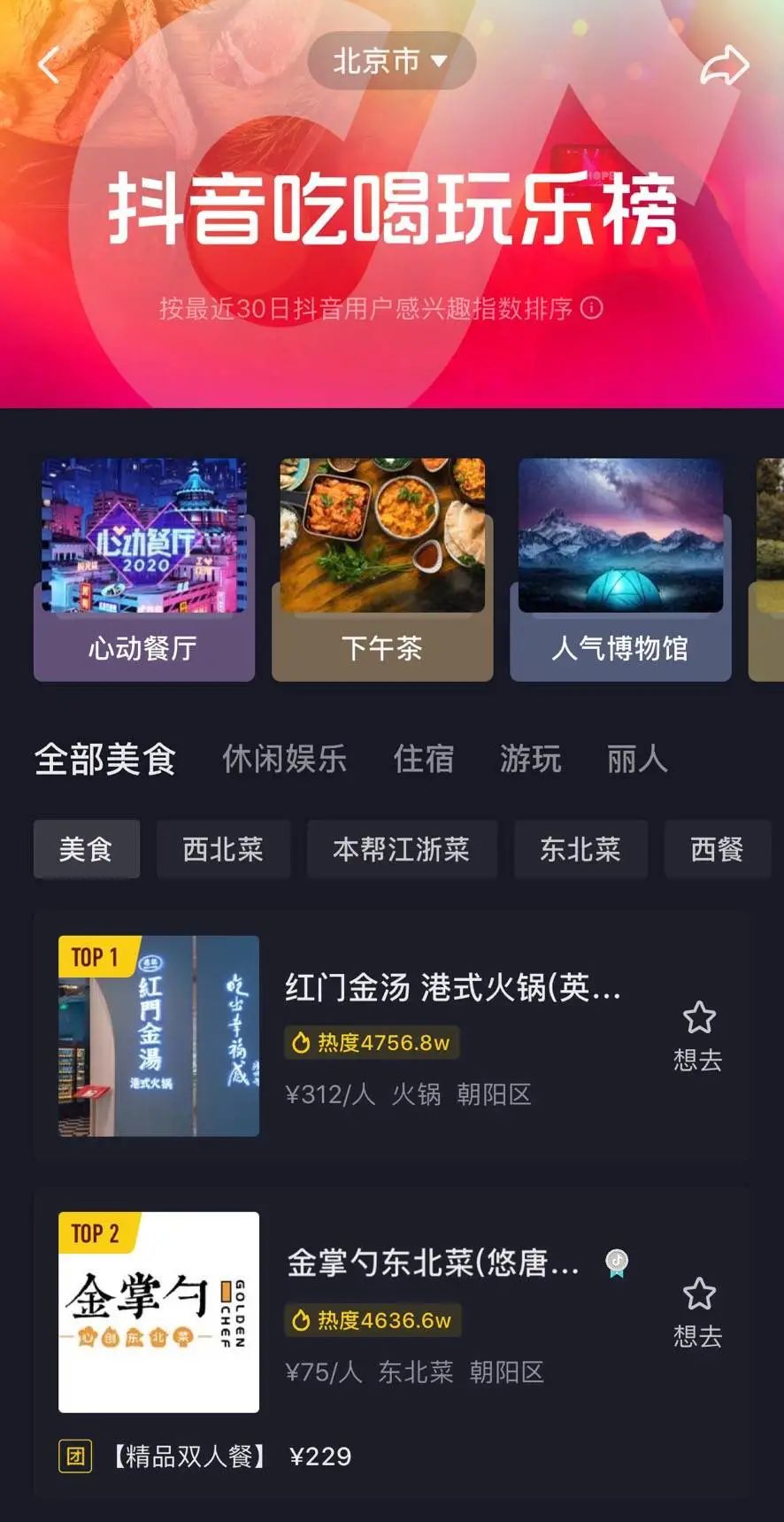The height and width of the screenshot is (1522, 784).
Task: Open the 北京市 city dropdown
Action: 391,61
